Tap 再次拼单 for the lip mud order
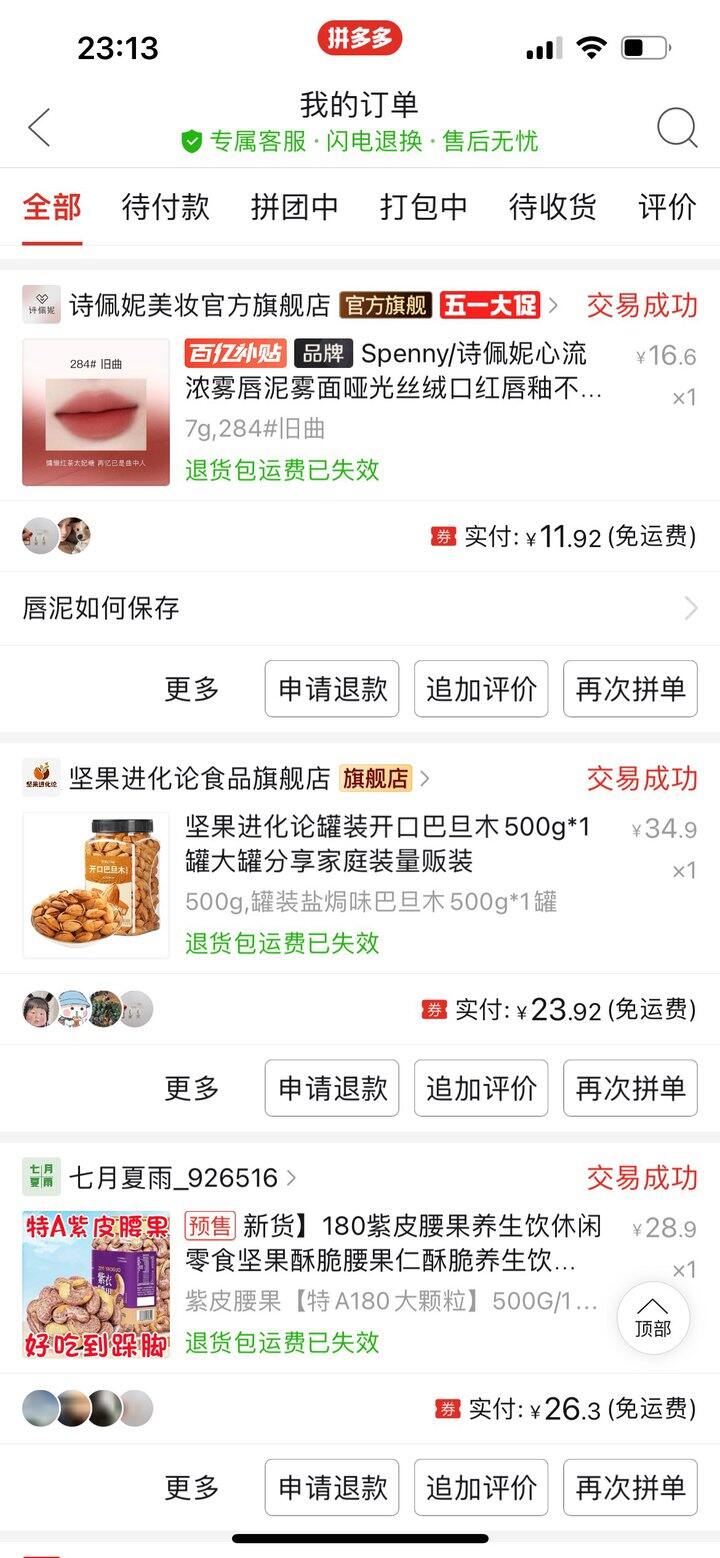 pos(630,689)
